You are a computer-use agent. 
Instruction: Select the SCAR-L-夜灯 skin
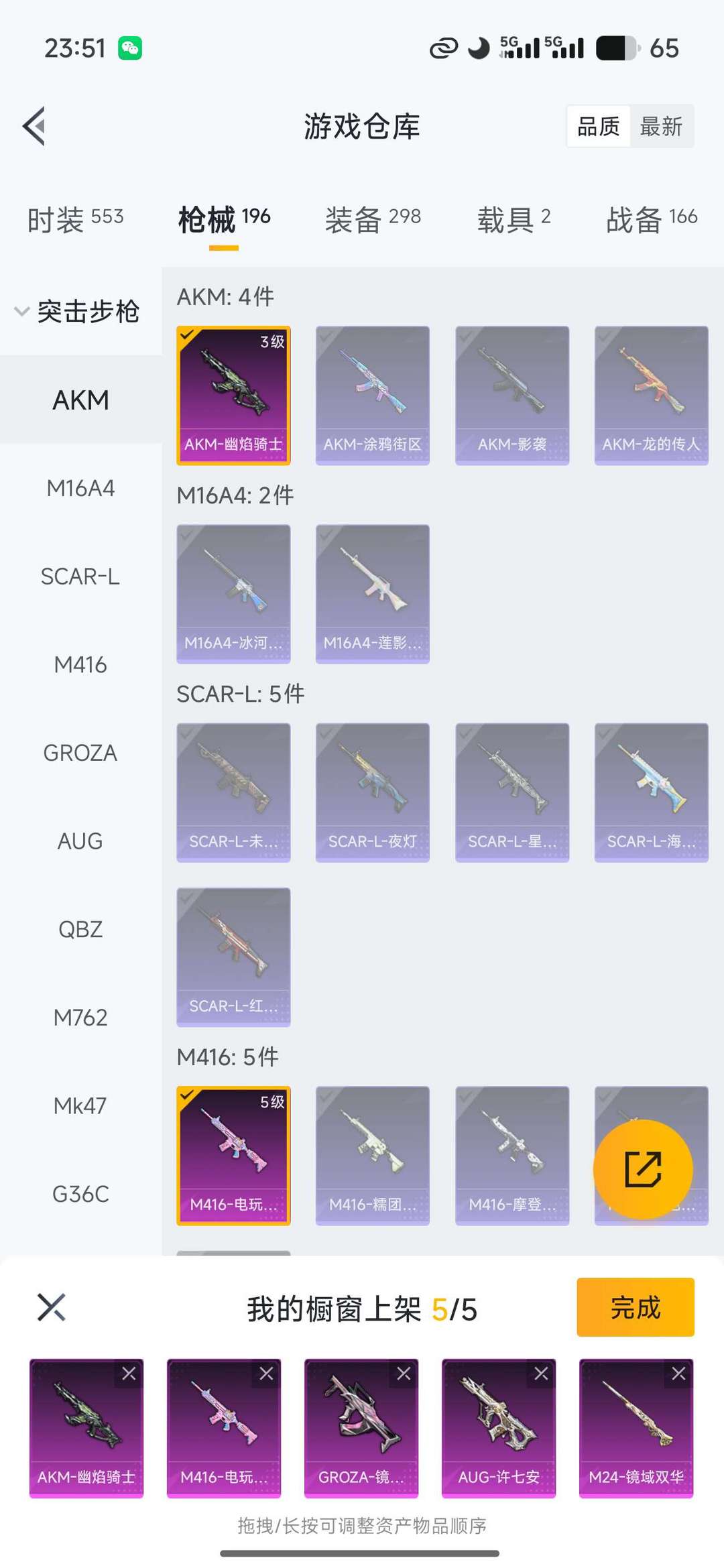tap(373, 792)
